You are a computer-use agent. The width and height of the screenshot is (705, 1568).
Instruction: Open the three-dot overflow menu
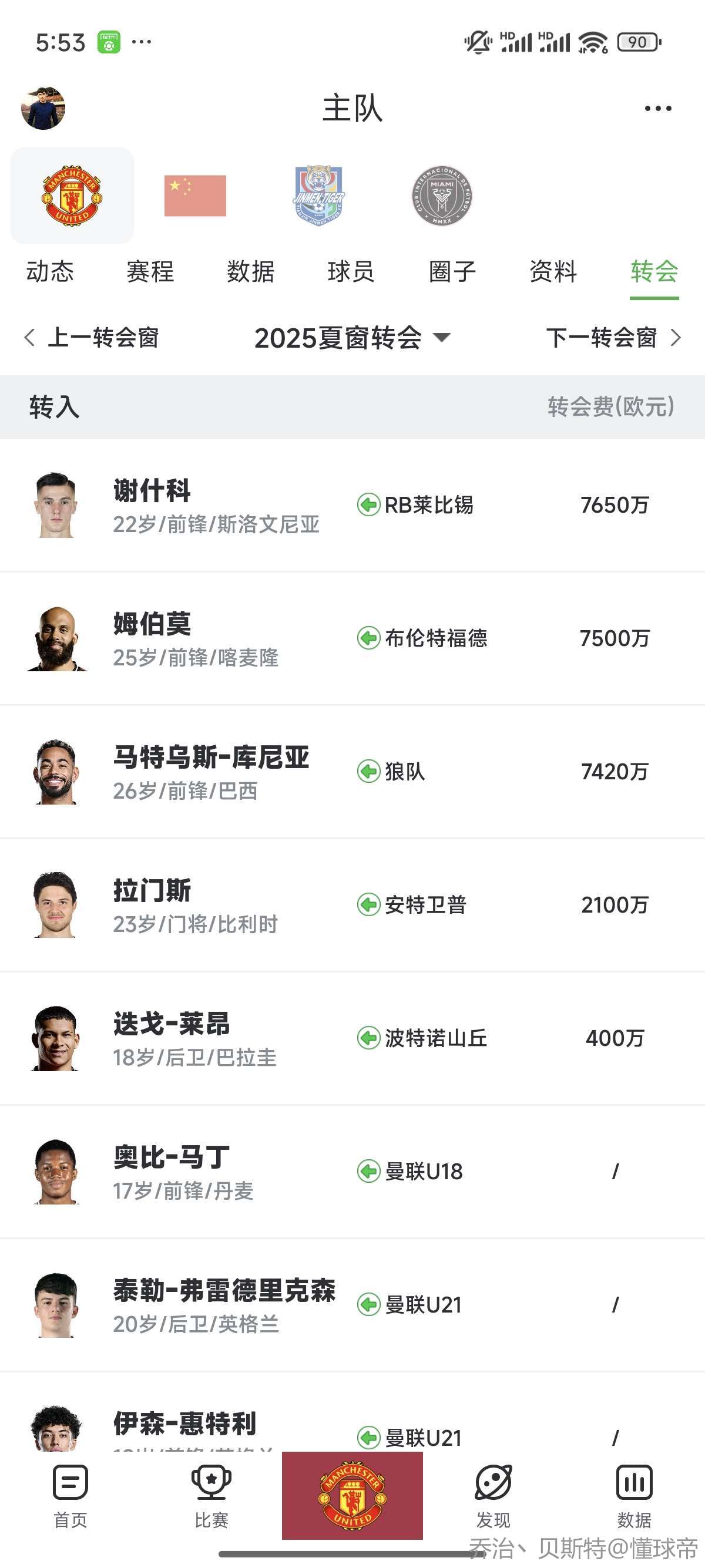click(x=657, y=108)
